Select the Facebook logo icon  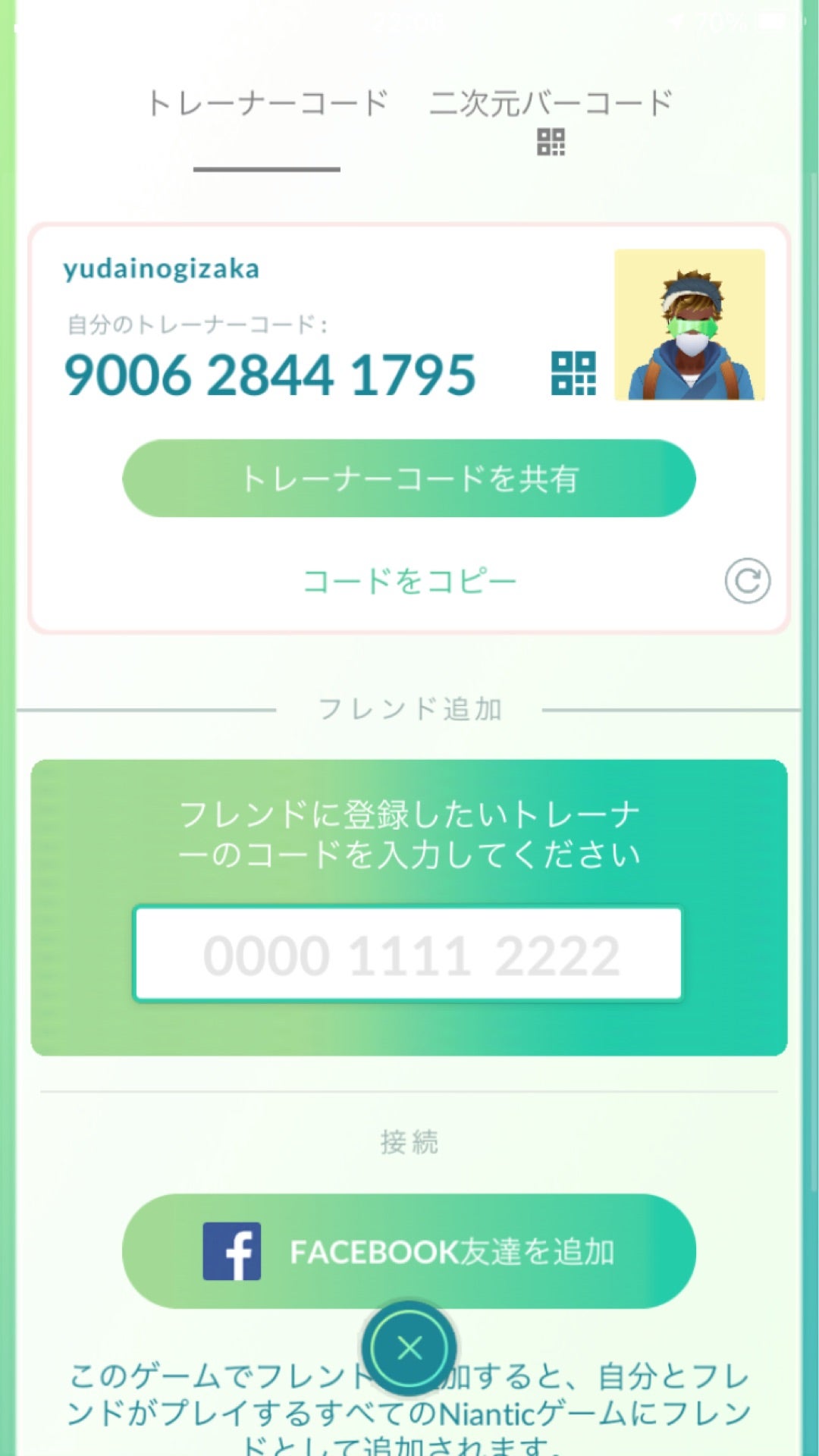(x=235, y=1251)
